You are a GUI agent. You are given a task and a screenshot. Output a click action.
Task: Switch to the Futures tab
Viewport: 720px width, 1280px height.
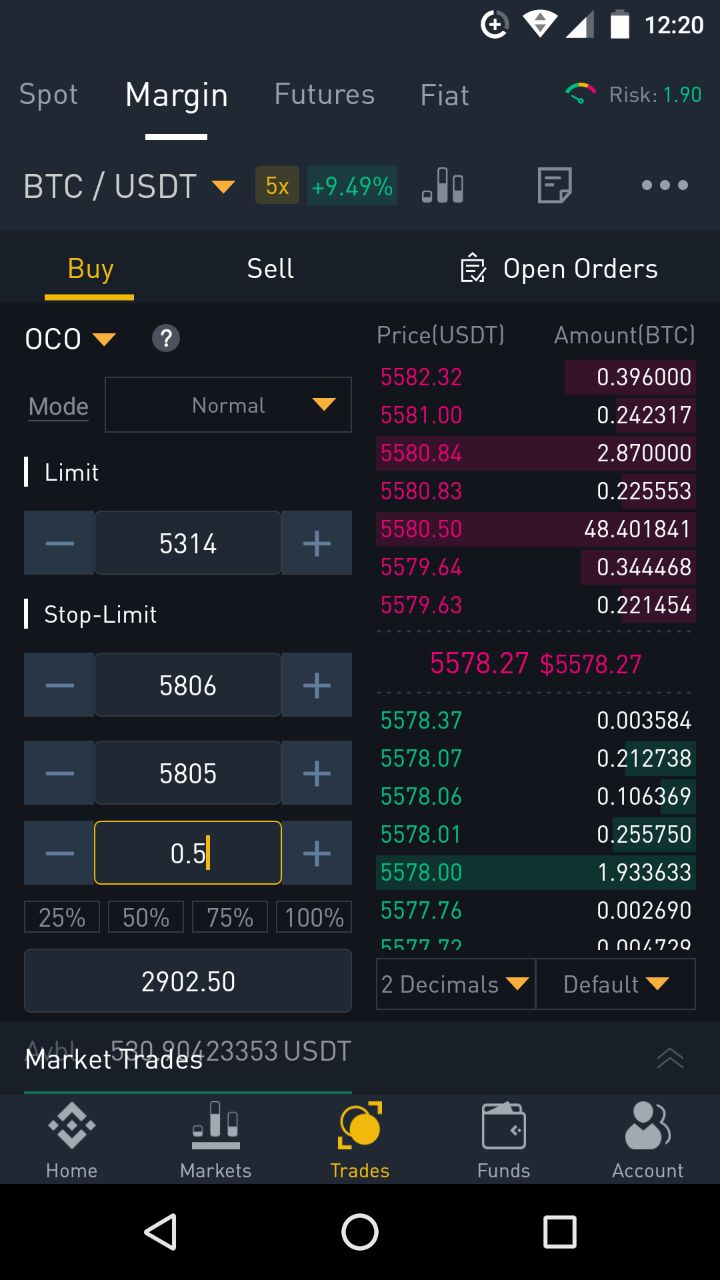[x=324, y=95]
